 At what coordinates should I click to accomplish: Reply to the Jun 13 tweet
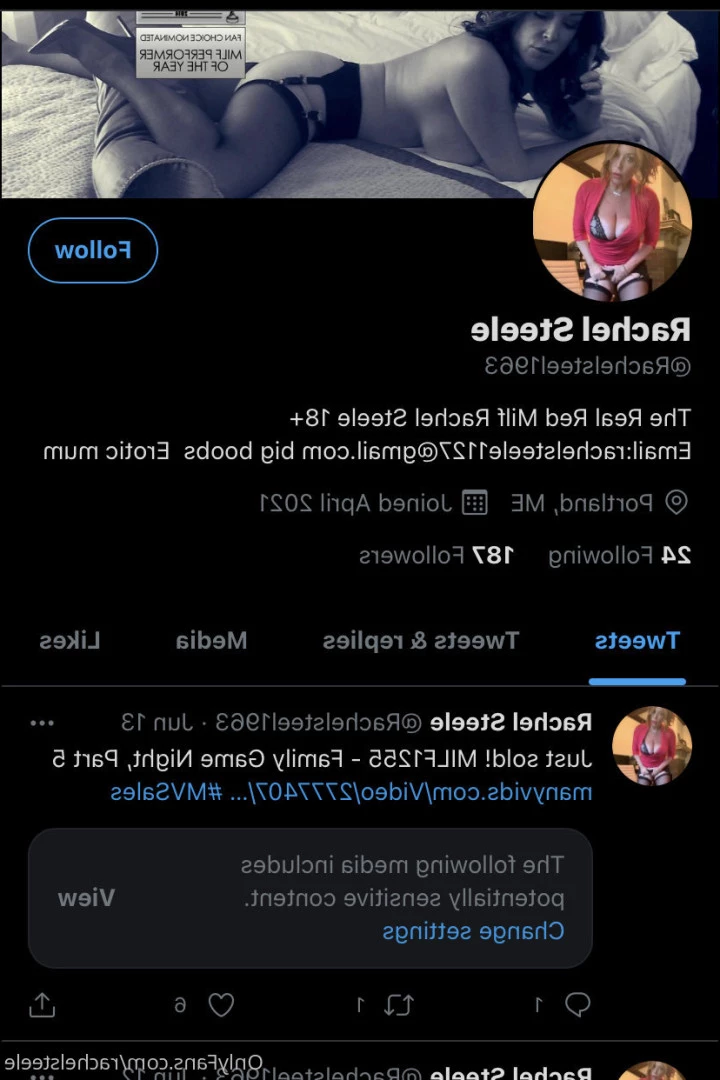pyautogui.click(x=577, y=1004)
